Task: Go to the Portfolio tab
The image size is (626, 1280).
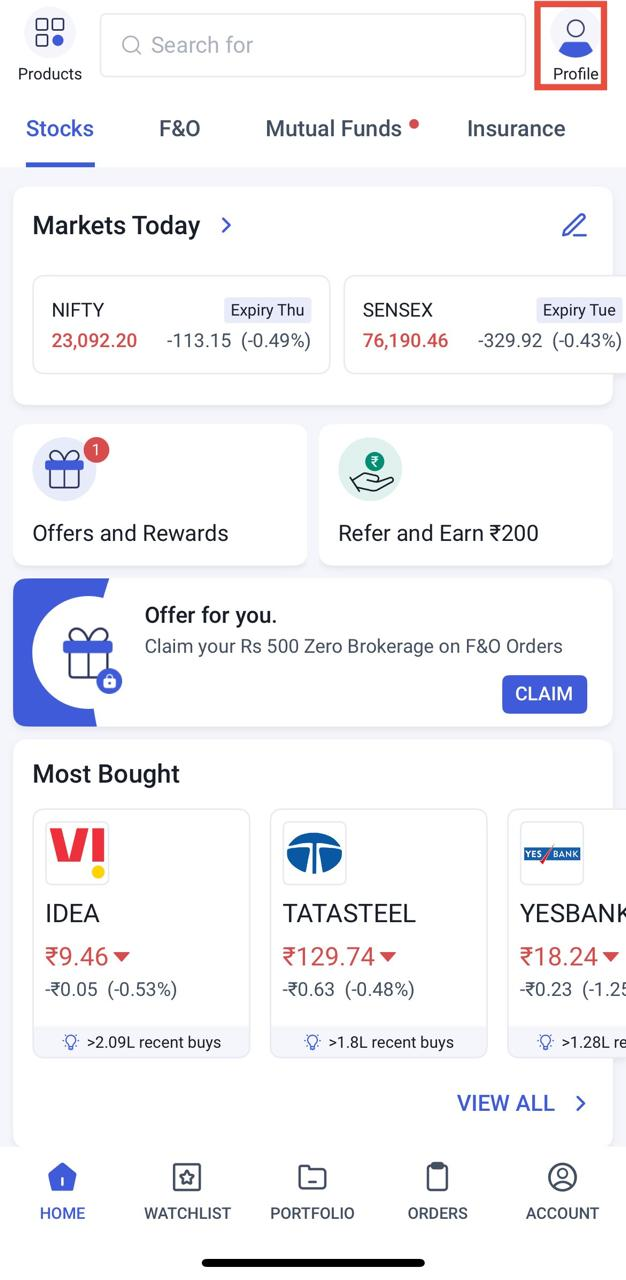Action: point(312,1191)
